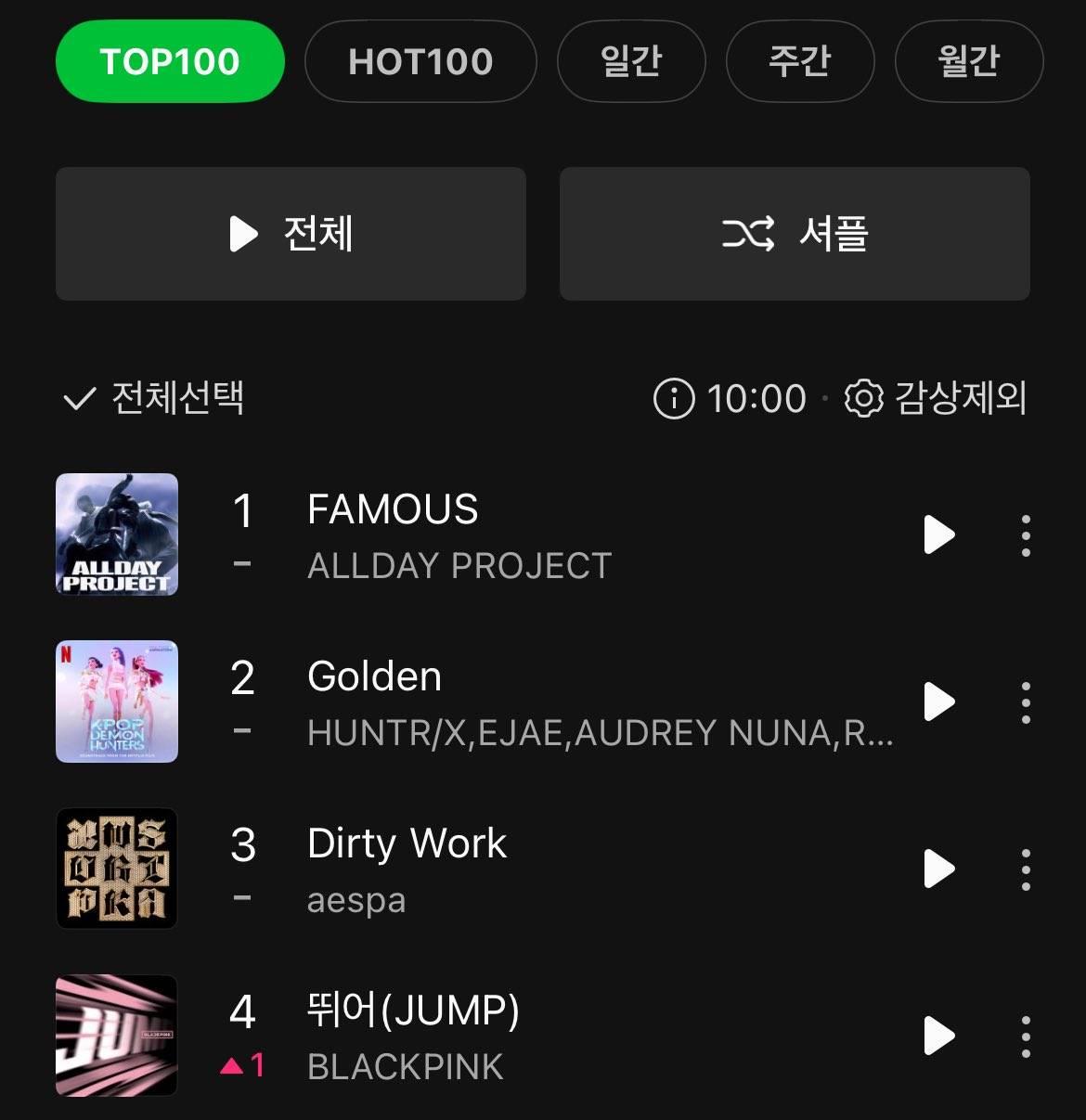This screenshot has width=1086, height=1120.
Task: Show the 월간 monthly chart
Action: [968, 62]
